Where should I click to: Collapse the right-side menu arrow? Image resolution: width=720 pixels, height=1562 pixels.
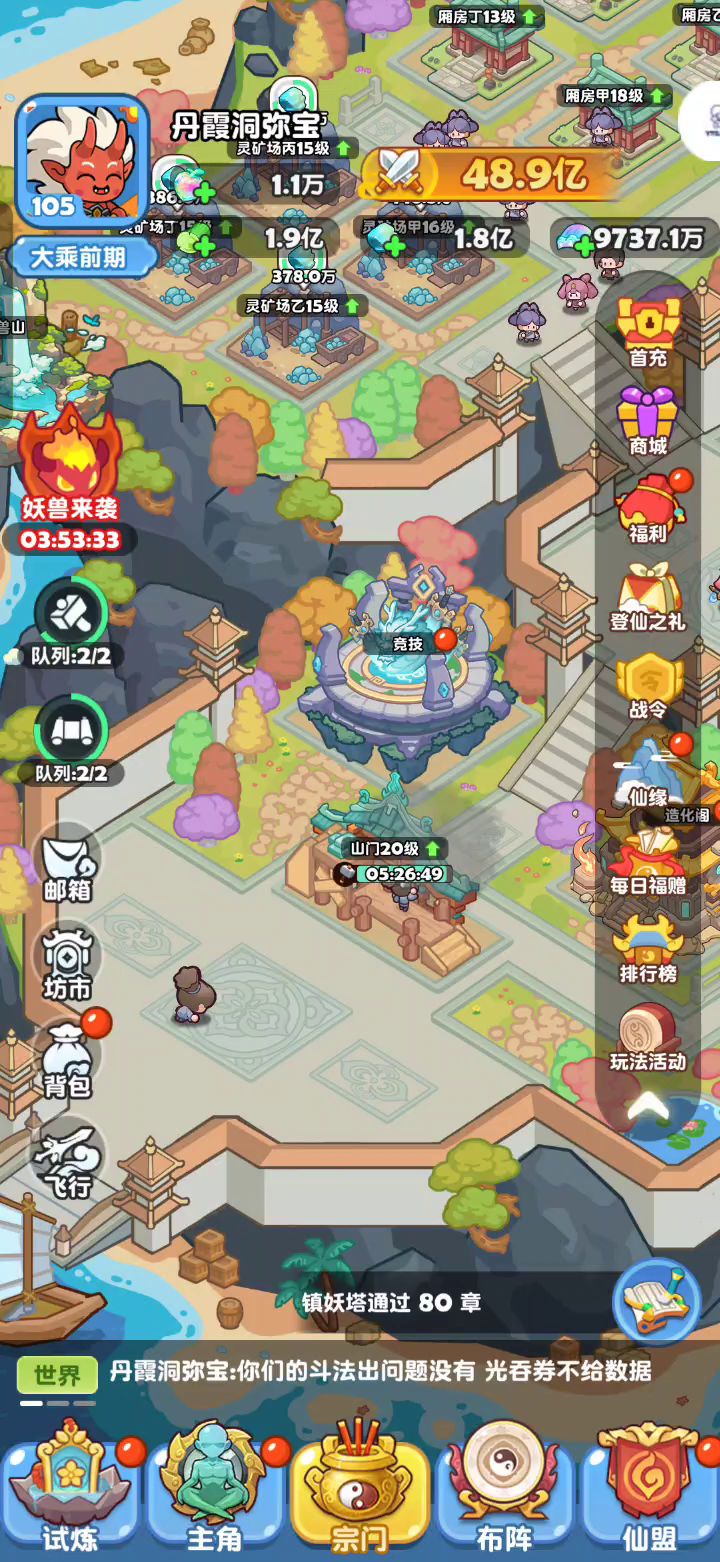click(648, 1106)
